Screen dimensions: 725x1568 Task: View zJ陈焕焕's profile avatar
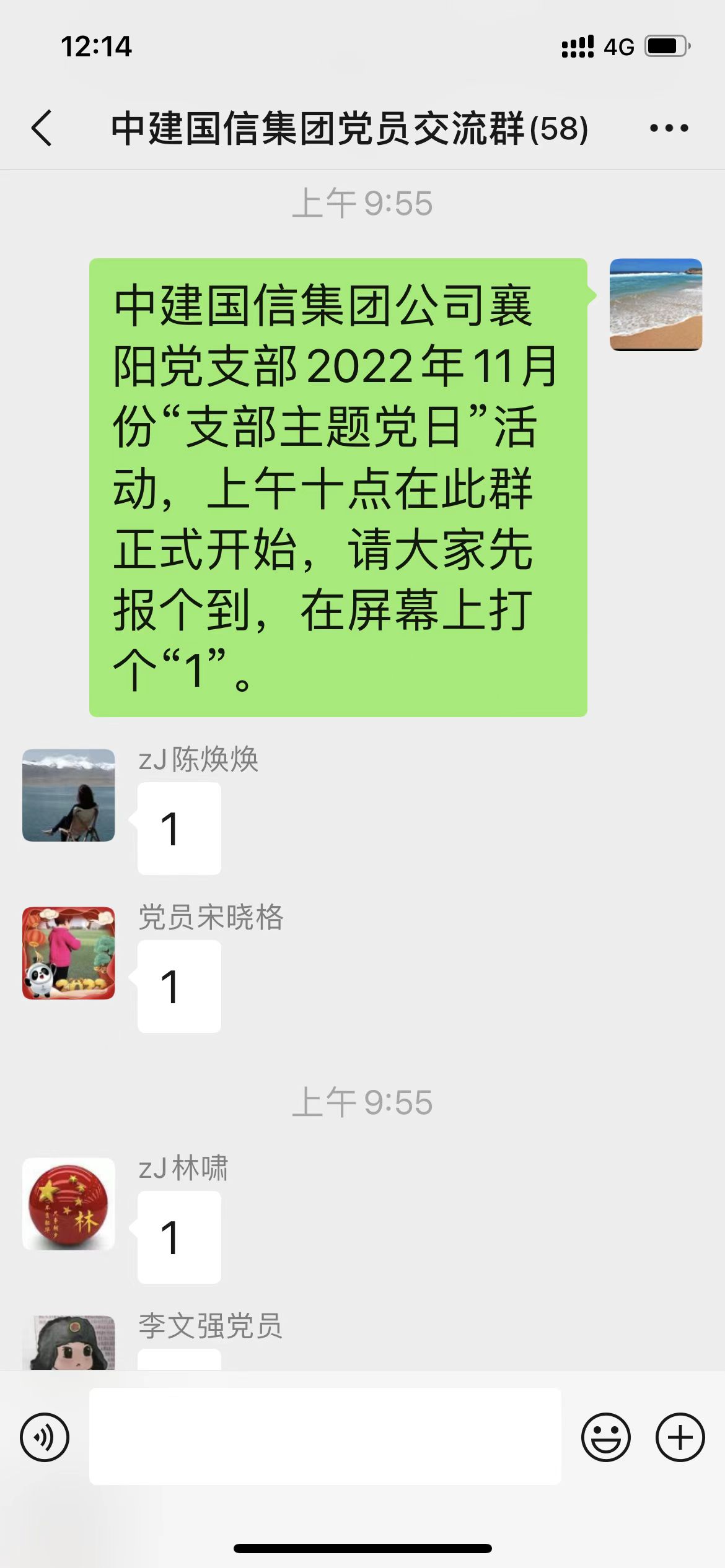coord(69,795)
